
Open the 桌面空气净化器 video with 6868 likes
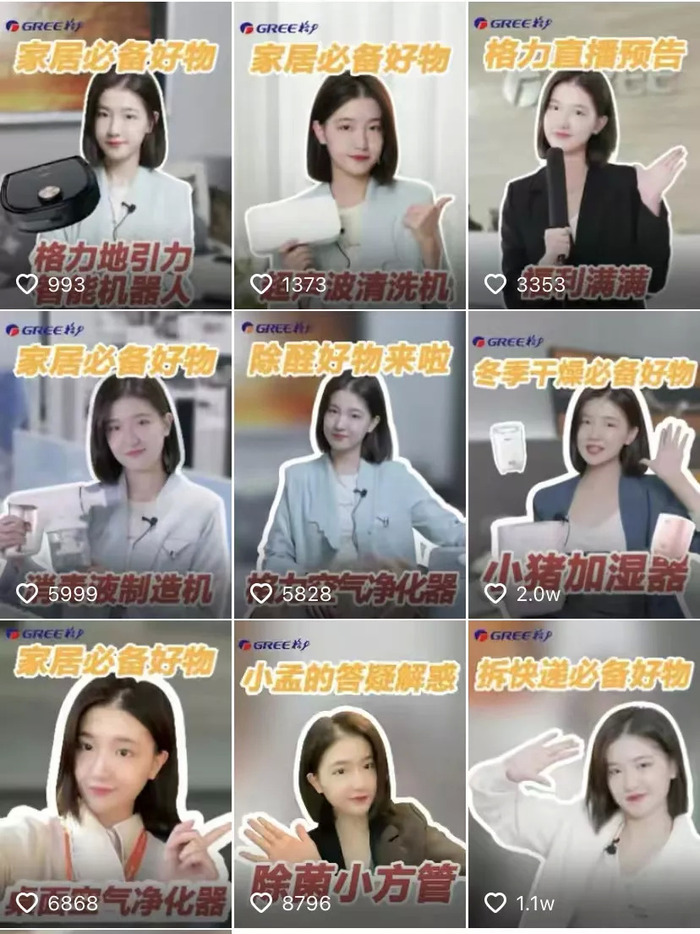115,775
